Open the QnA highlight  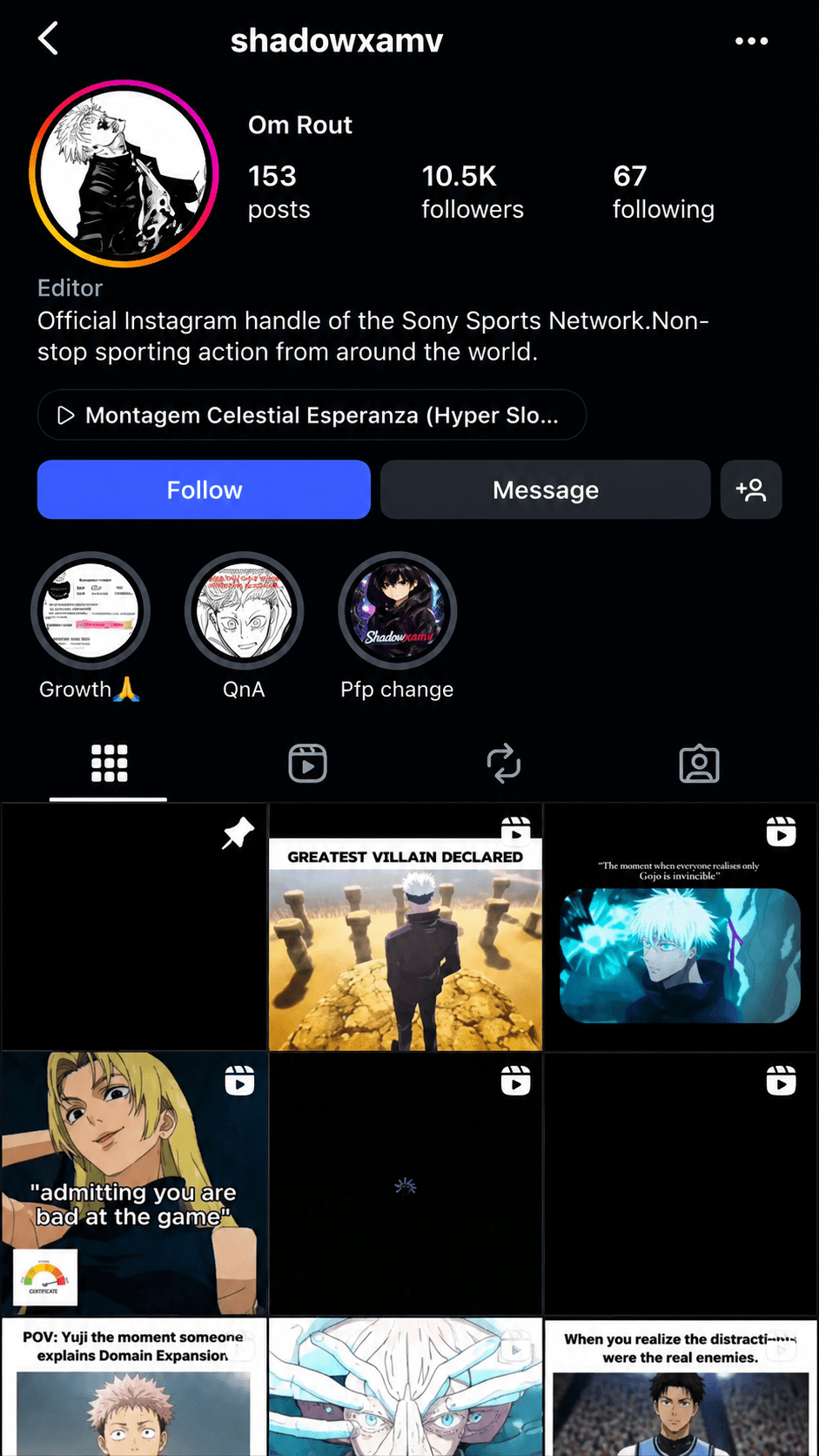[244, 611]
